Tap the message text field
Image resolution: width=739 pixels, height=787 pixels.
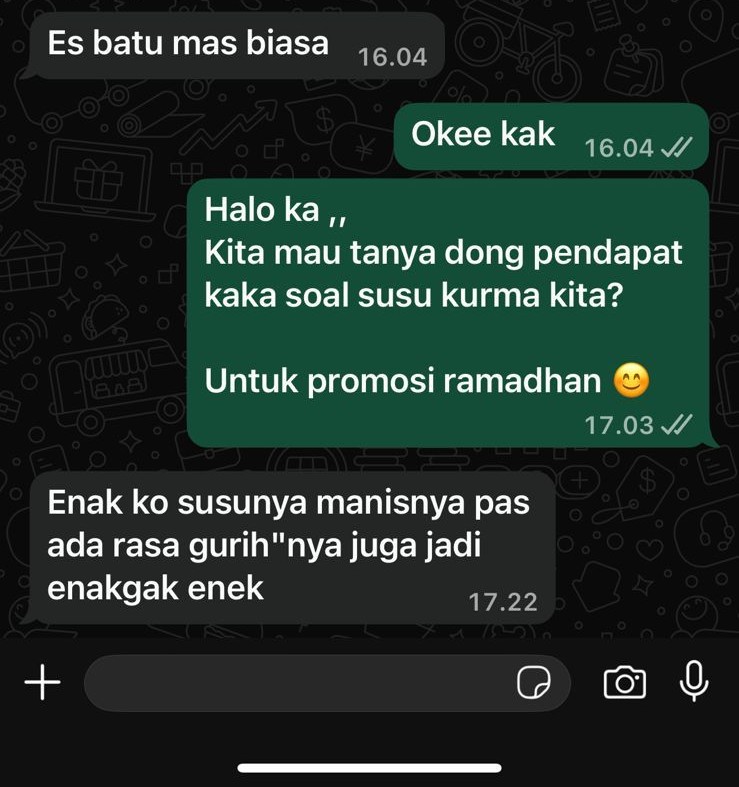click(300, 684)
